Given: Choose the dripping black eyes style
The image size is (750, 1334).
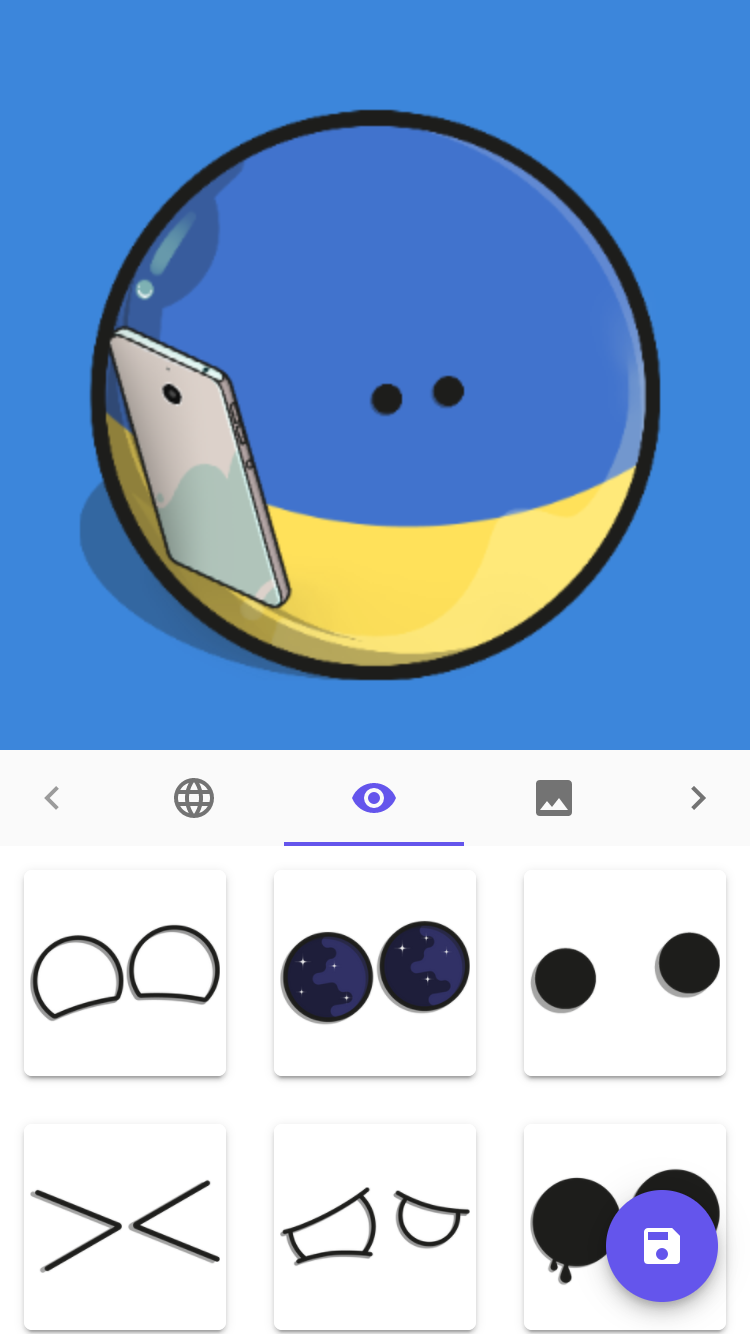Looking at the screenshot, I should [565, 1227].
